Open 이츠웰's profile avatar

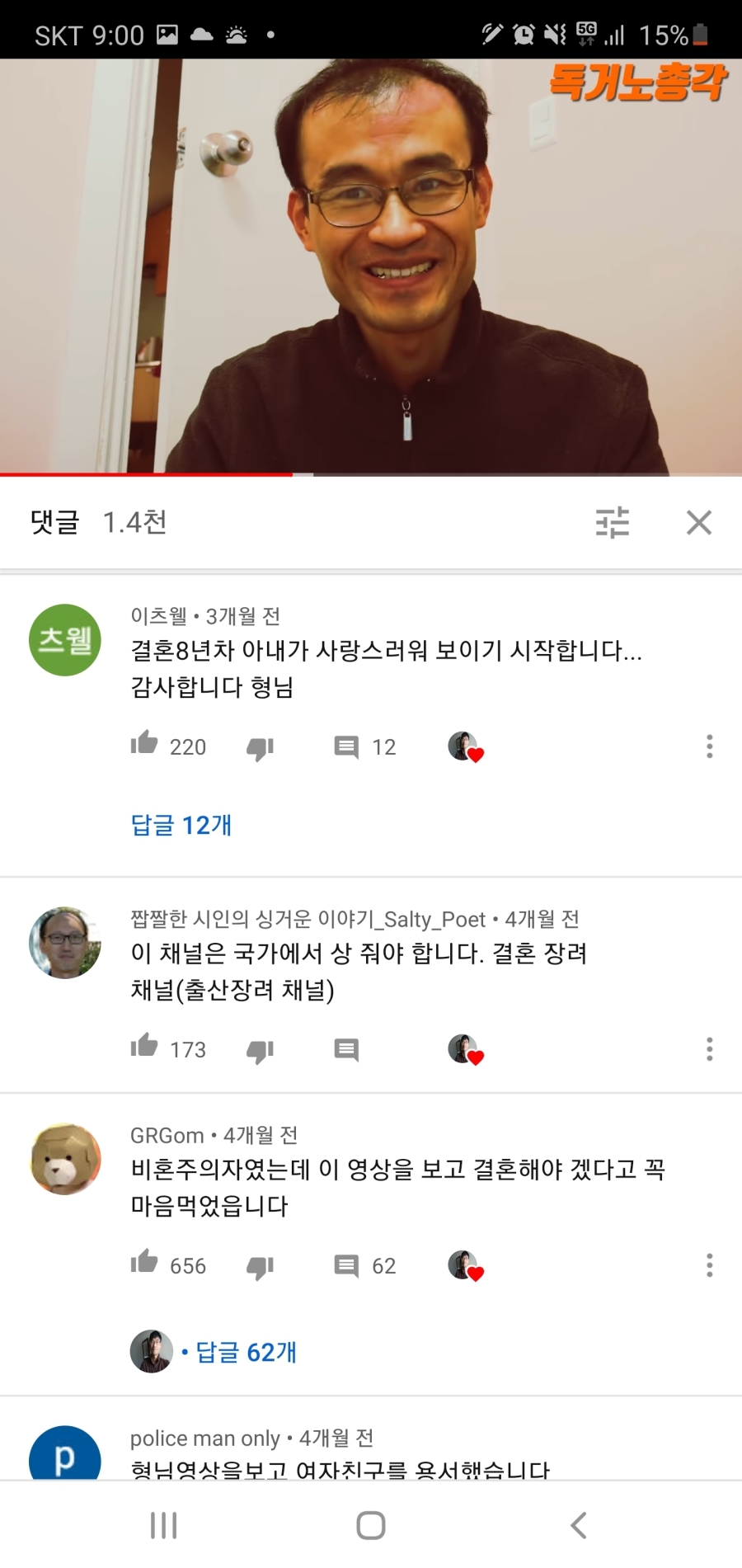pyautogui.click(x=65, y=640)
